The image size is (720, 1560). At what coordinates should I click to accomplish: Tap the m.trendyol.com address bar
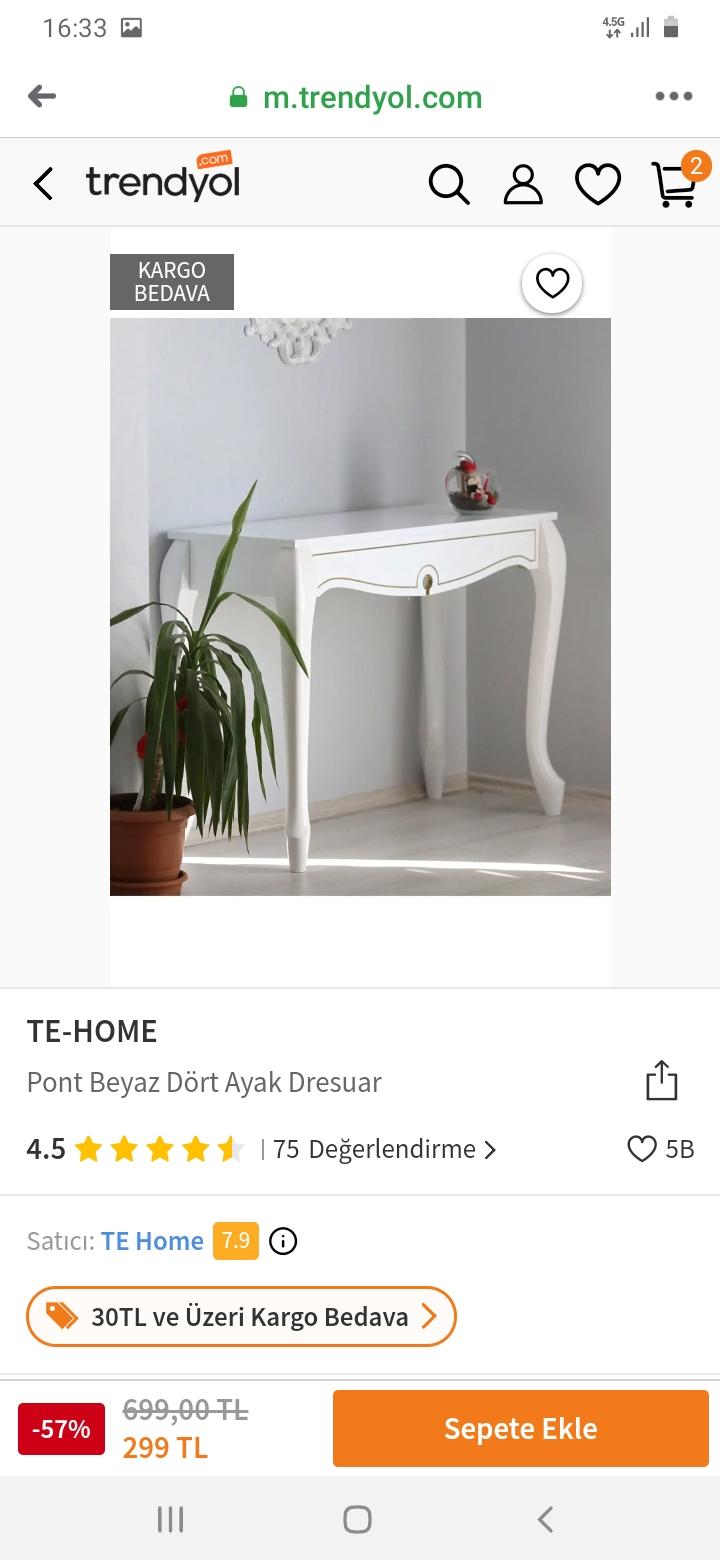pyautogui.click(x=371, y=97)
